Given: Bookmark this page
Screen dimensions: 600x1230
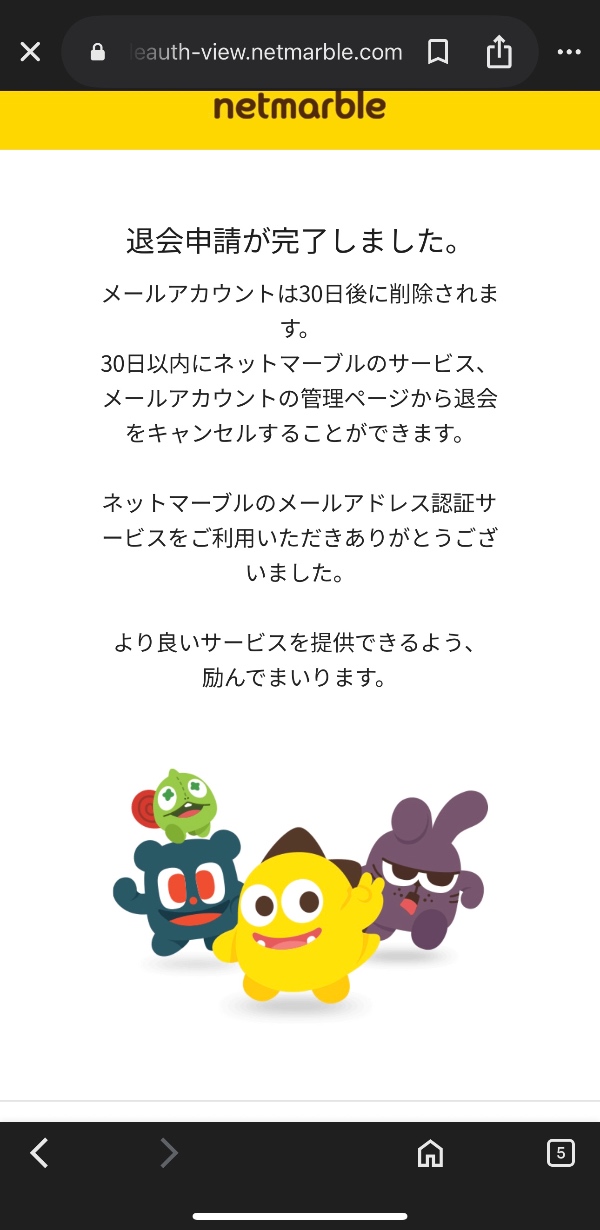Looking at the screenshot, I should (x=438, y=52).
